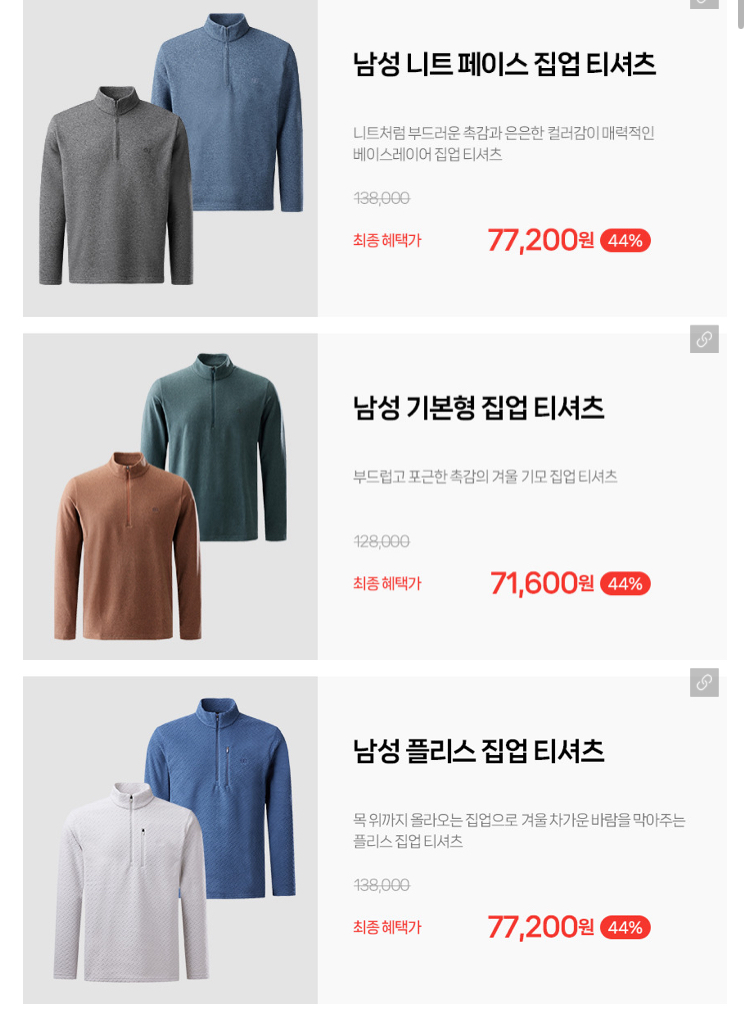Copy link for 남성 기본형 집업 티셔츠
Screen dimensions: 750x1011
tap(704, 339)
